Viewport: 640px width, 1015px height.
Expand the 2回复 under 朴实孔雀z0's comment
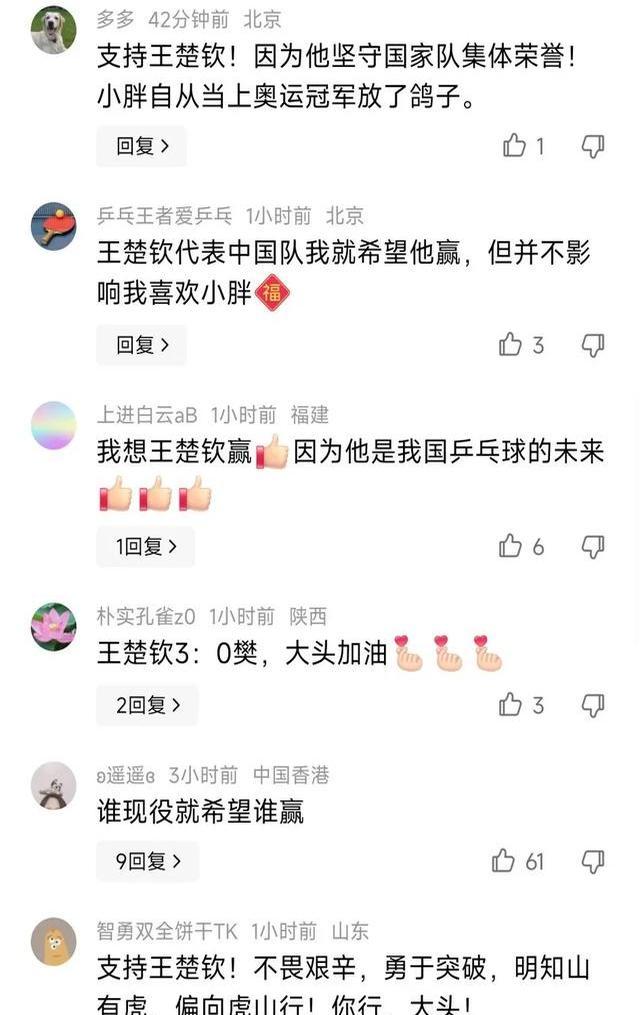(x=147, y=705)
